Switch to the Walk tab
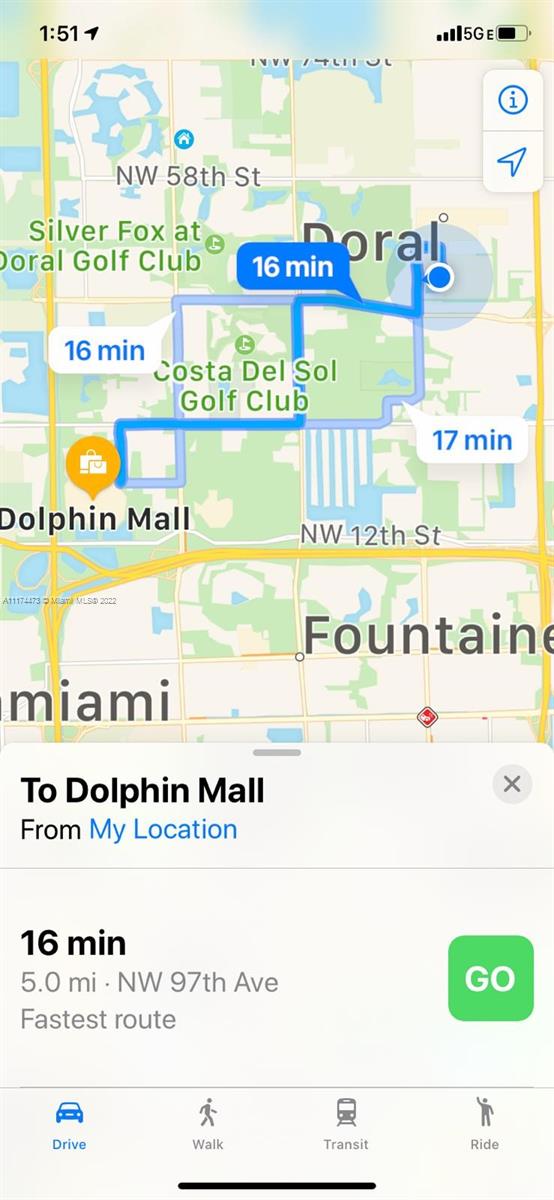Viewport: 554px width, 1200px height. (208, 1124)
